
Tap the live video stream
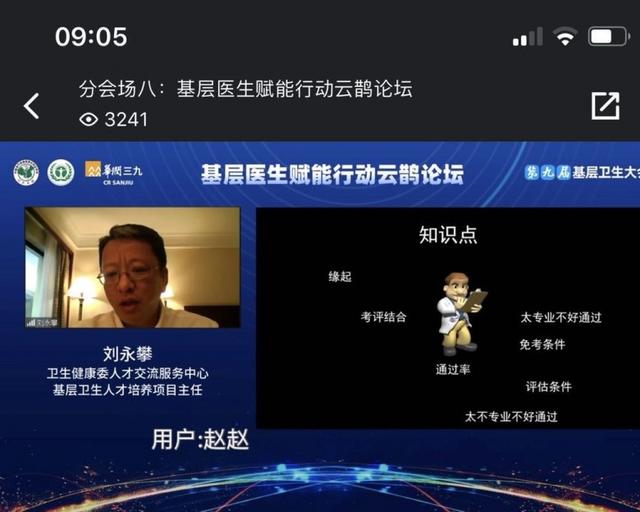[x=320, y=320]
